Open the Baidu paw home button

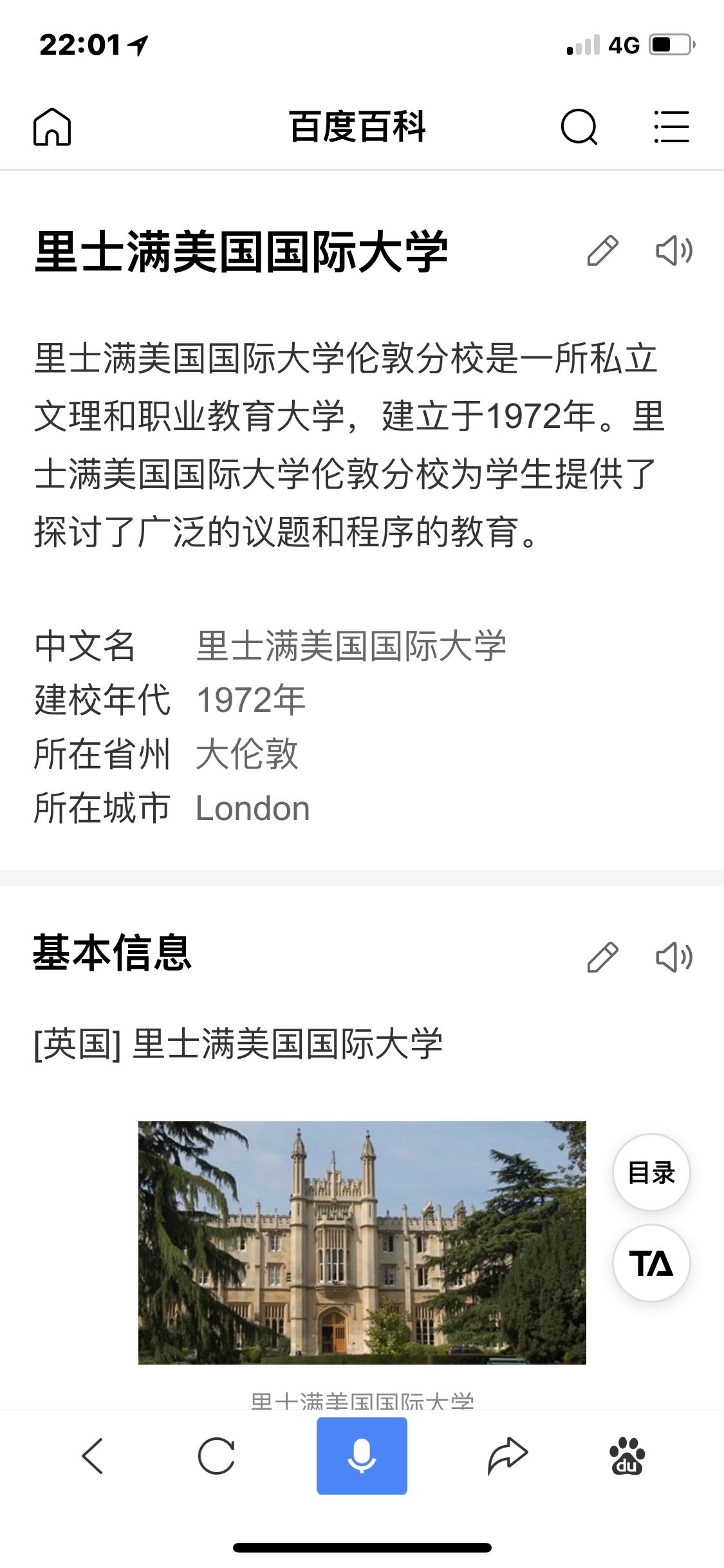point(627,1455)
